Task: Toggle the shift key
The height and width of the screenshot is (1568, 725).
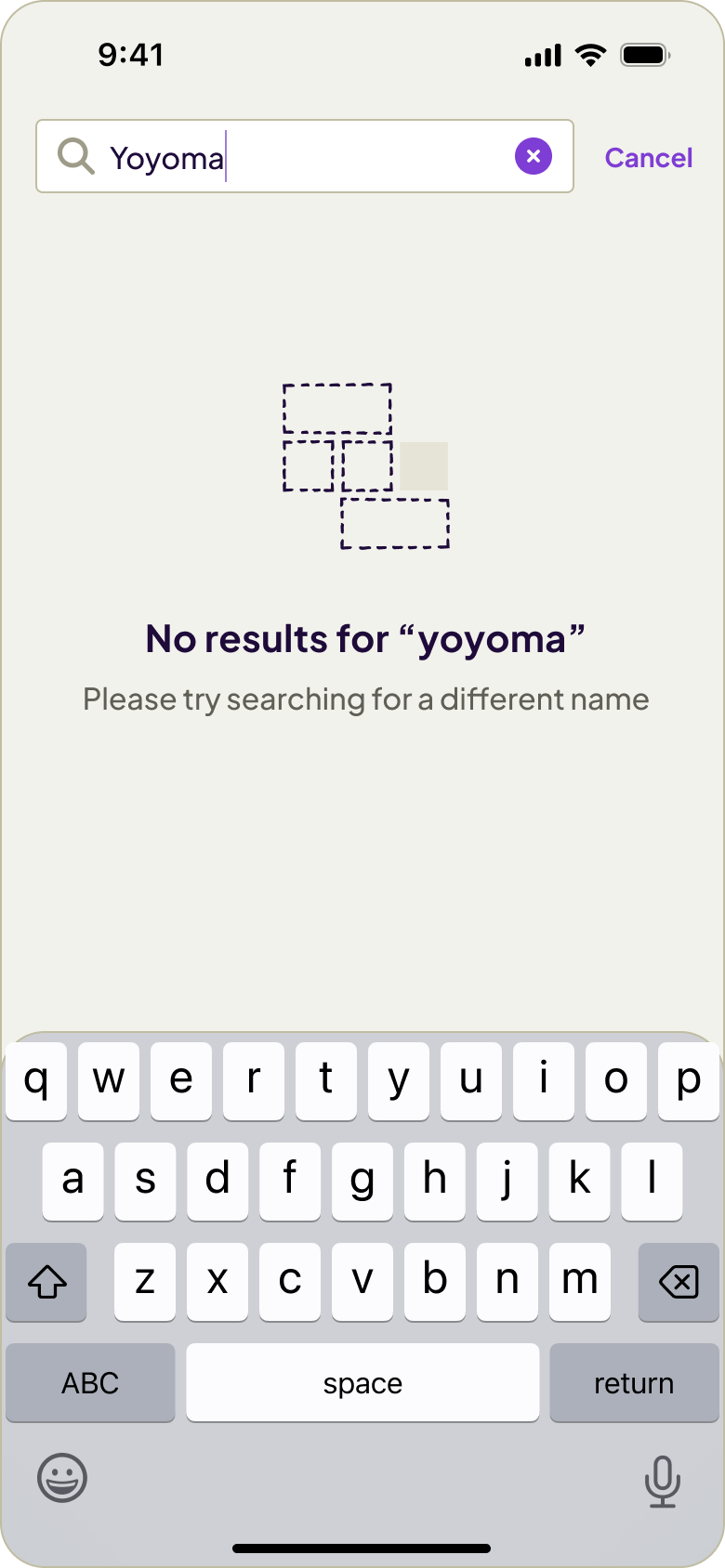Action: [x=46, y=1283]
